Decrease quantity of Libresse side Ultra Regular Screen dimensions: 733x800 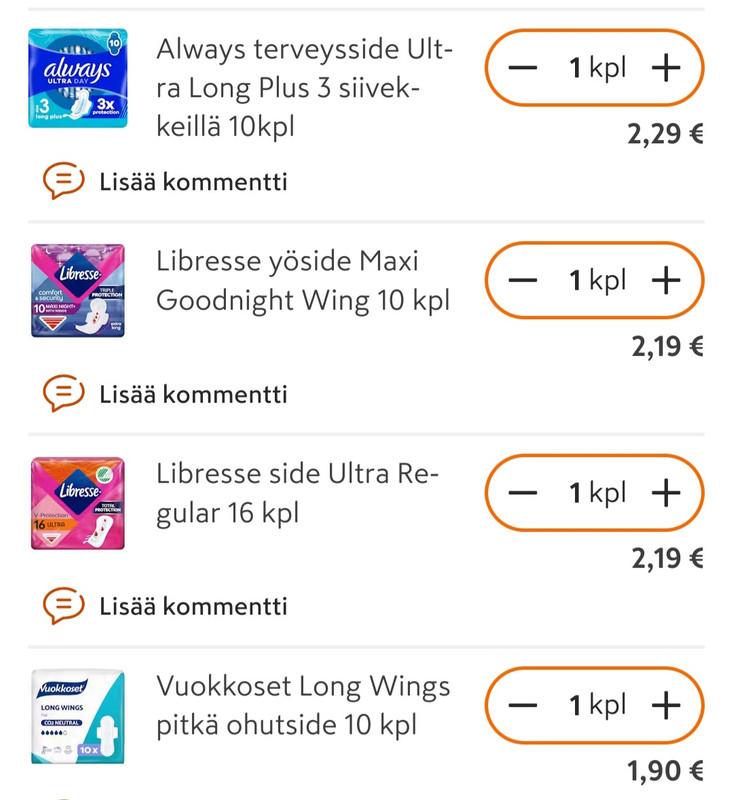523,493
